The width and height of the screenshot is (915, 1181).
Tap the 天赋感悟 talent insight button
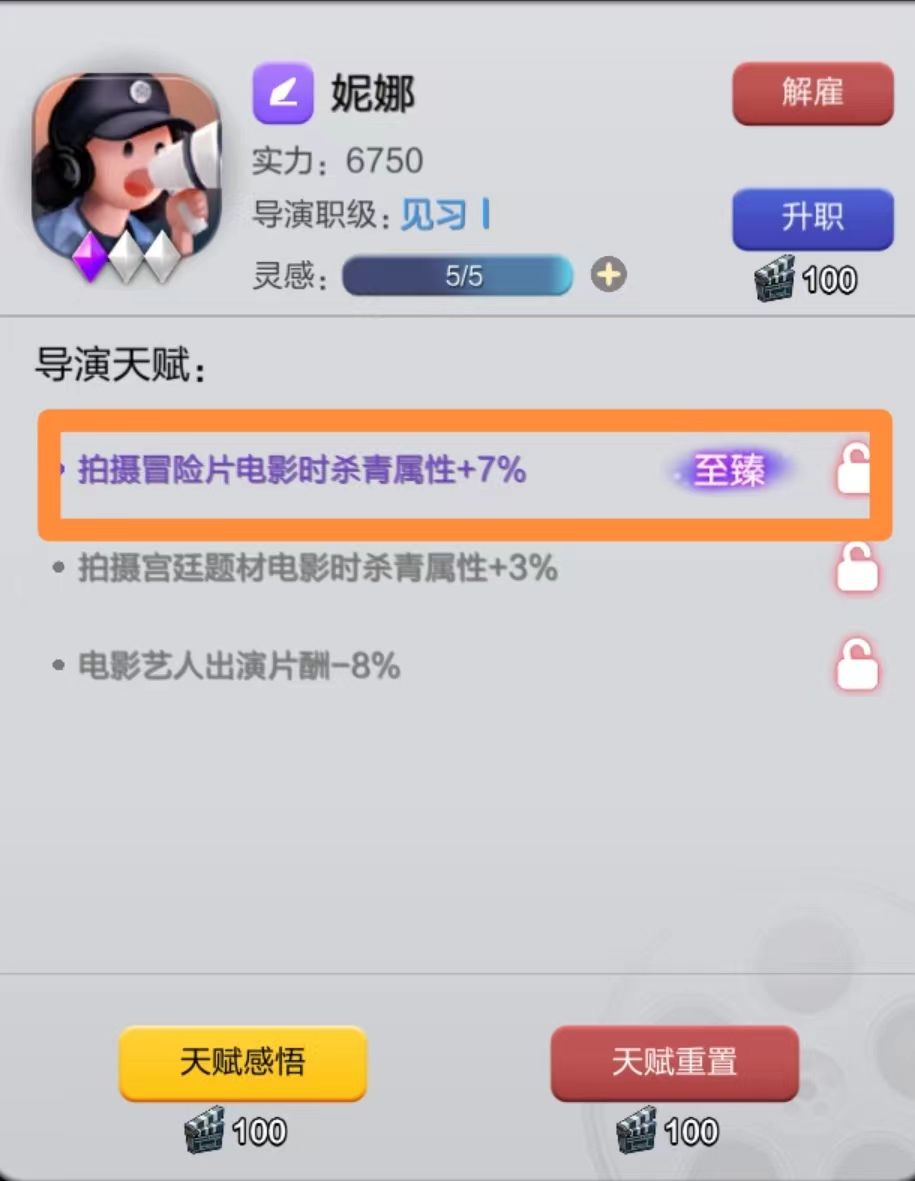[242, 1064]
